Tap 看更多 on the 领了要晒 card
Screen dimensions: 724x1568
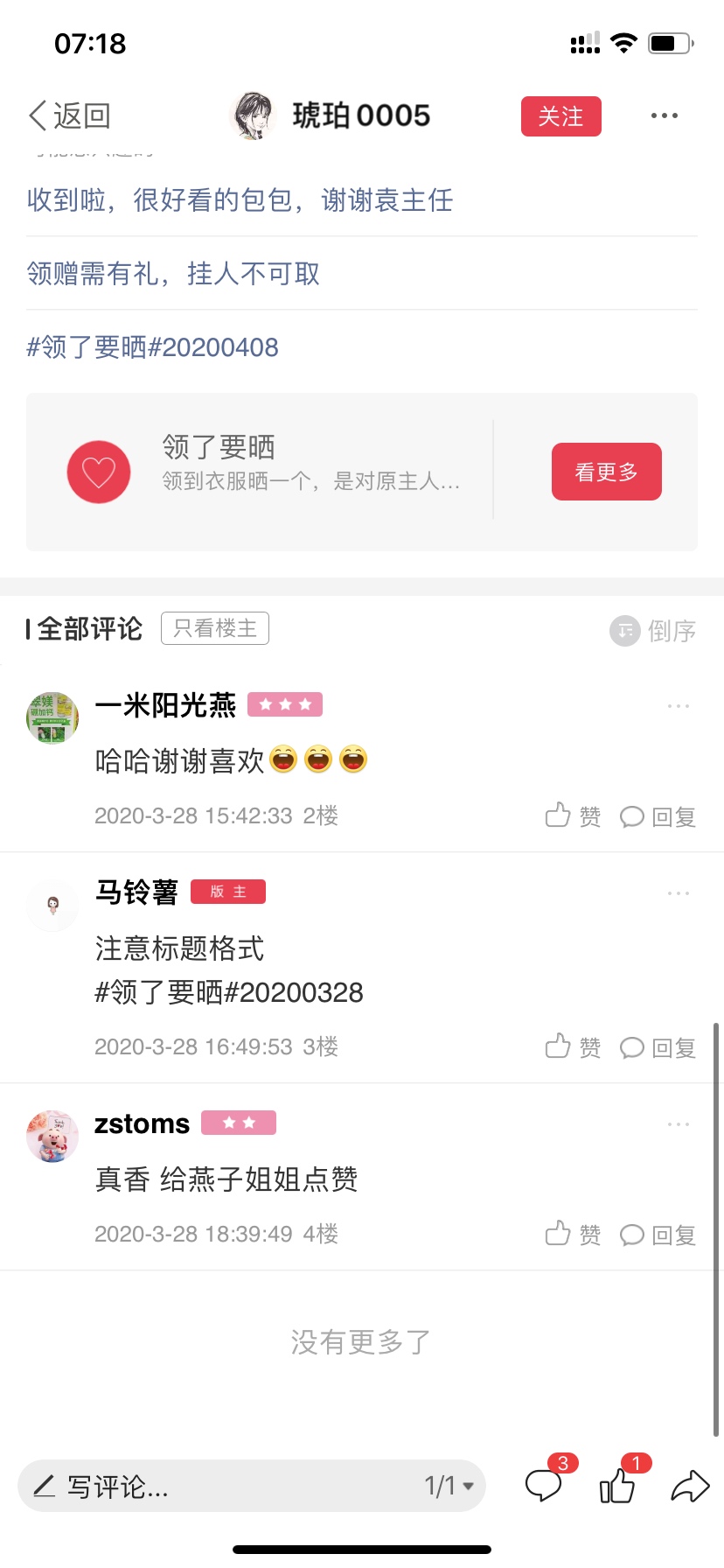(606, 472)
